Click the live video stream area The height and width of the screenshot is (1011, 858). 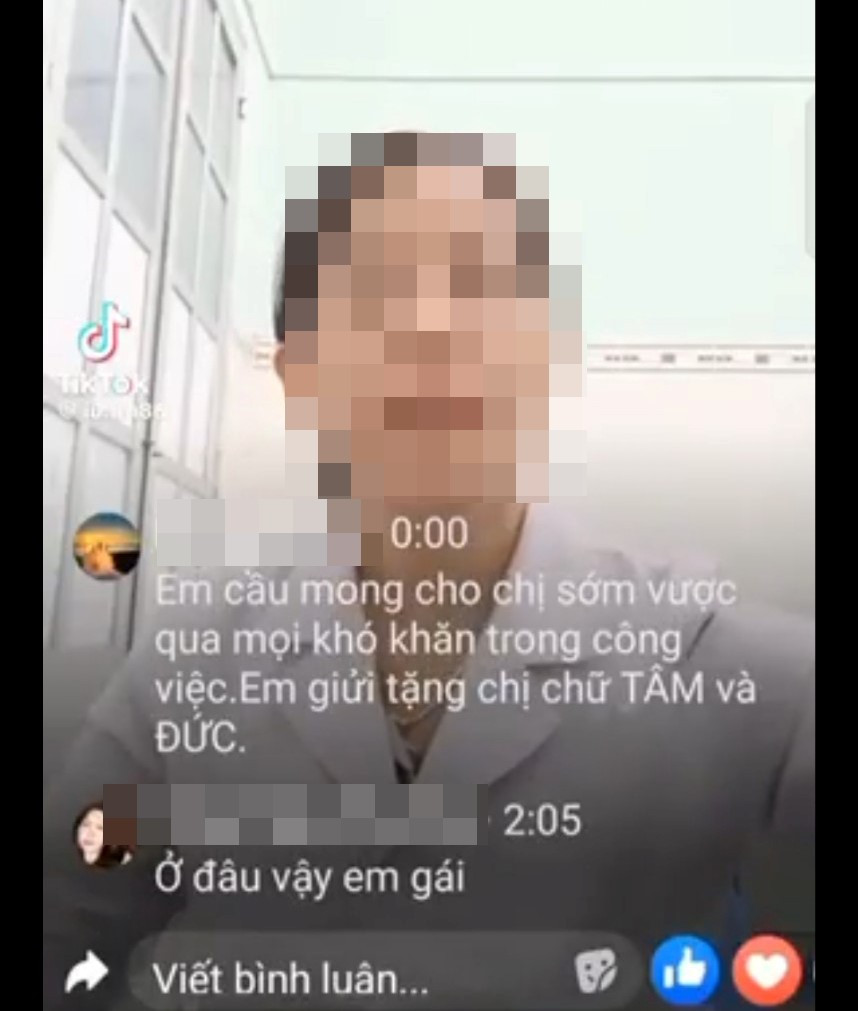click(429, 250)
